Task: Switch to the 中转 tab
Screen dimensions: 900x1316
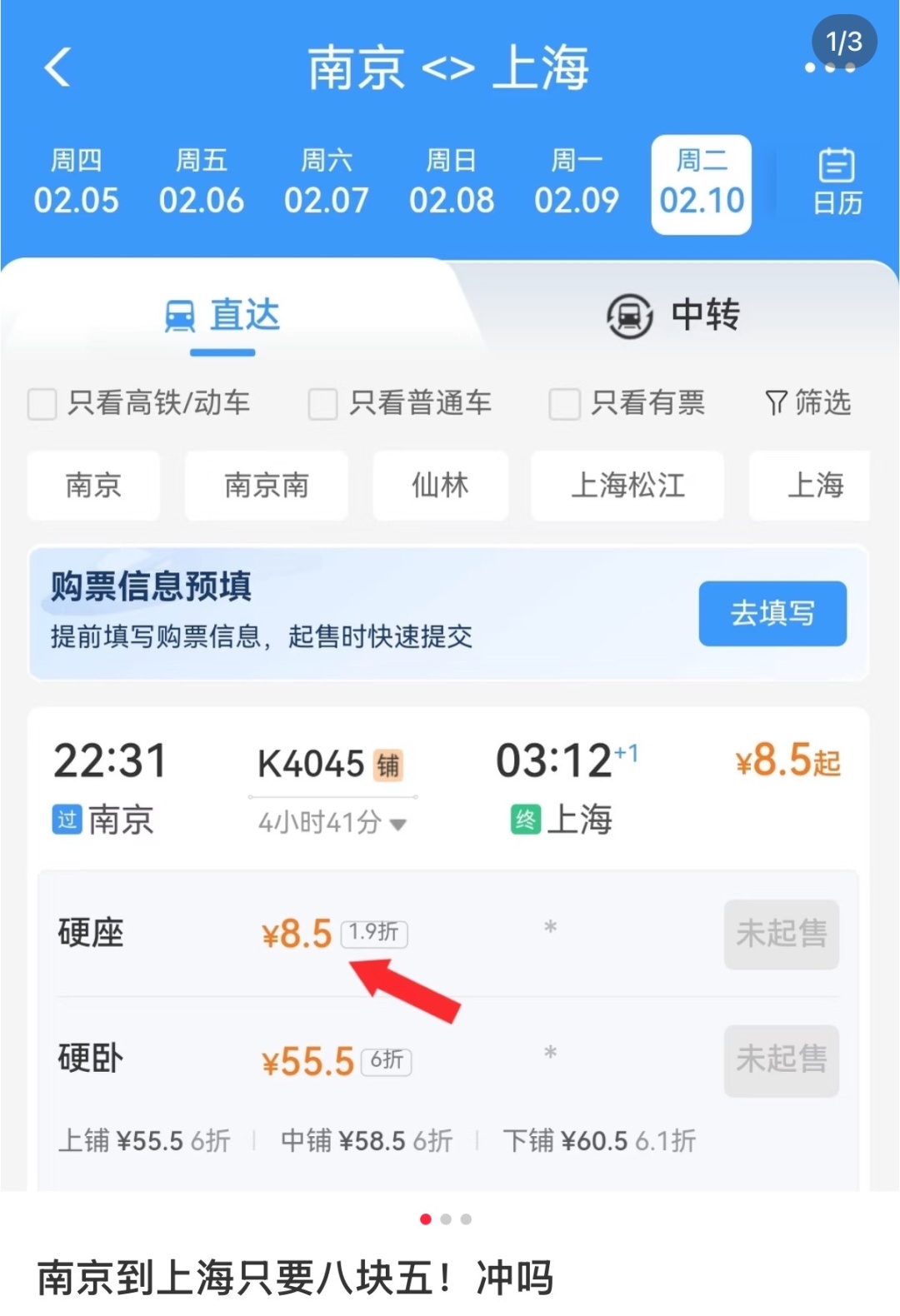Action: click(x=704, y=317)
